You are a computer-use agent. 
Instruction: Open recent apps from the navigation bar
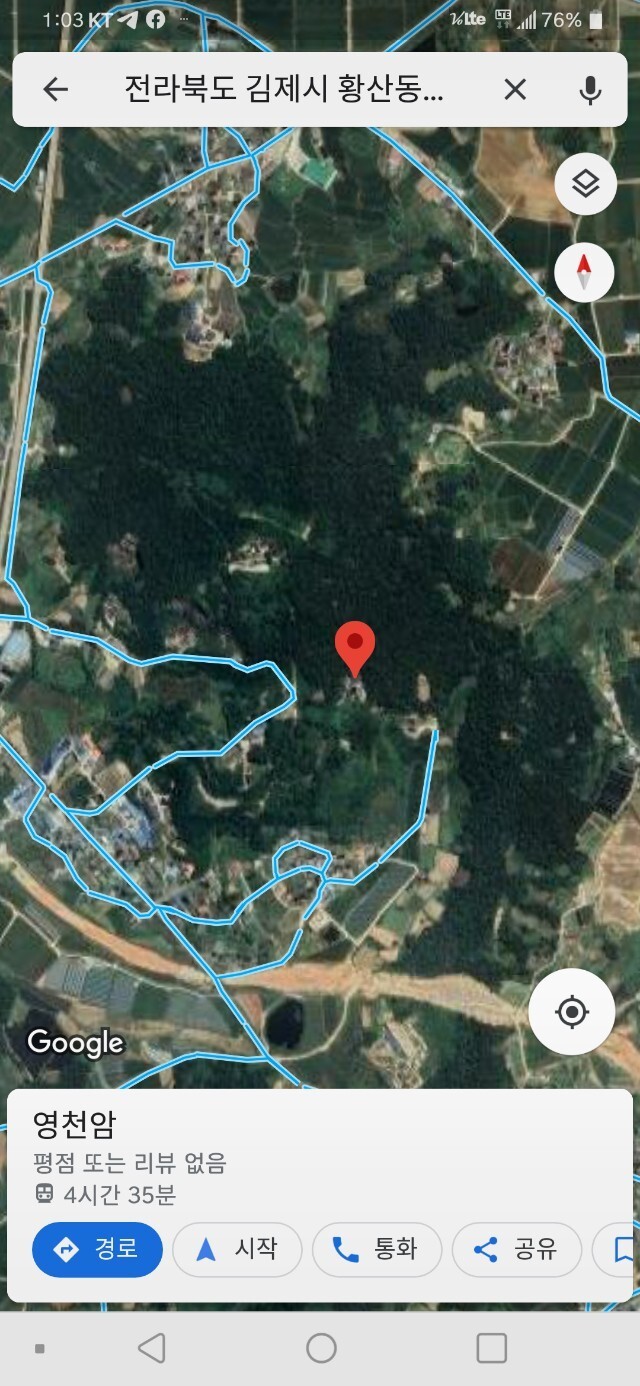click(x=491, y=1348)
